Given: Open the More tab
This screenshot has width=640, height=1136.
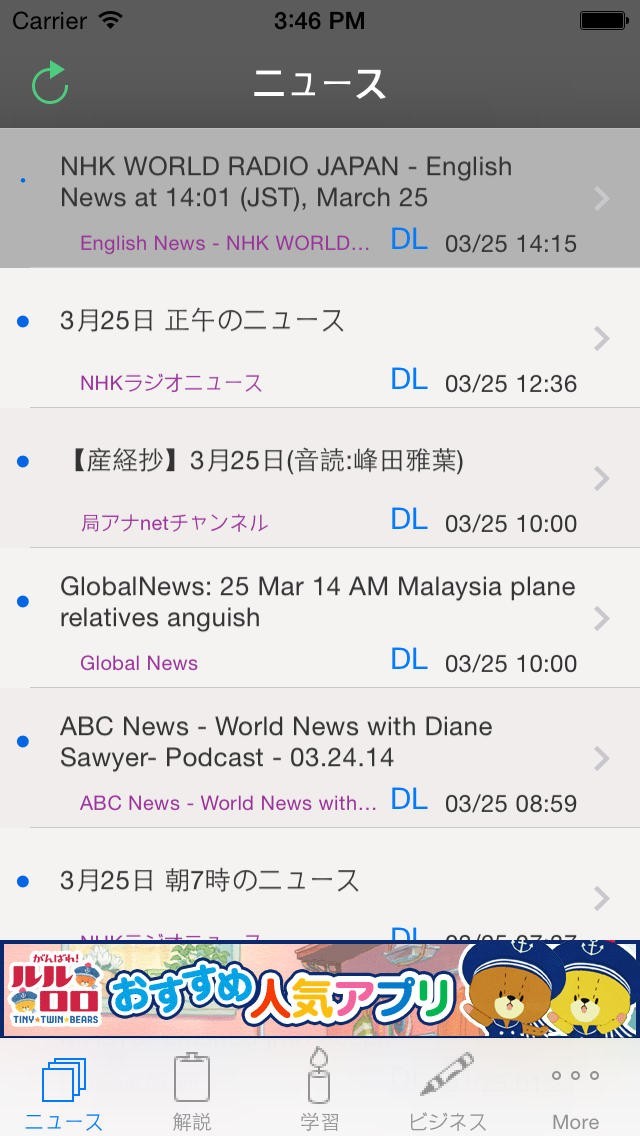Looking at the screenshot, I should click(x=575, y=1091).
